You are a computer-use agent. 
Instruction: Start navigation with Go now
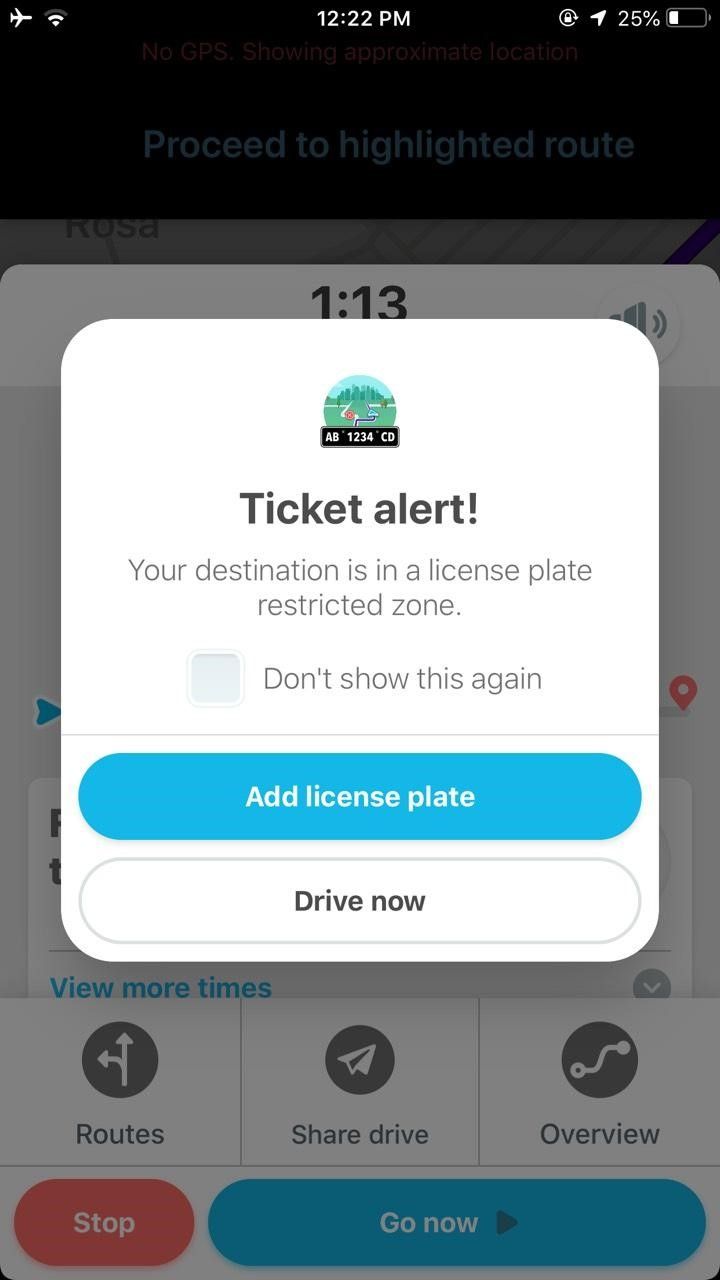click(456, 1222)
